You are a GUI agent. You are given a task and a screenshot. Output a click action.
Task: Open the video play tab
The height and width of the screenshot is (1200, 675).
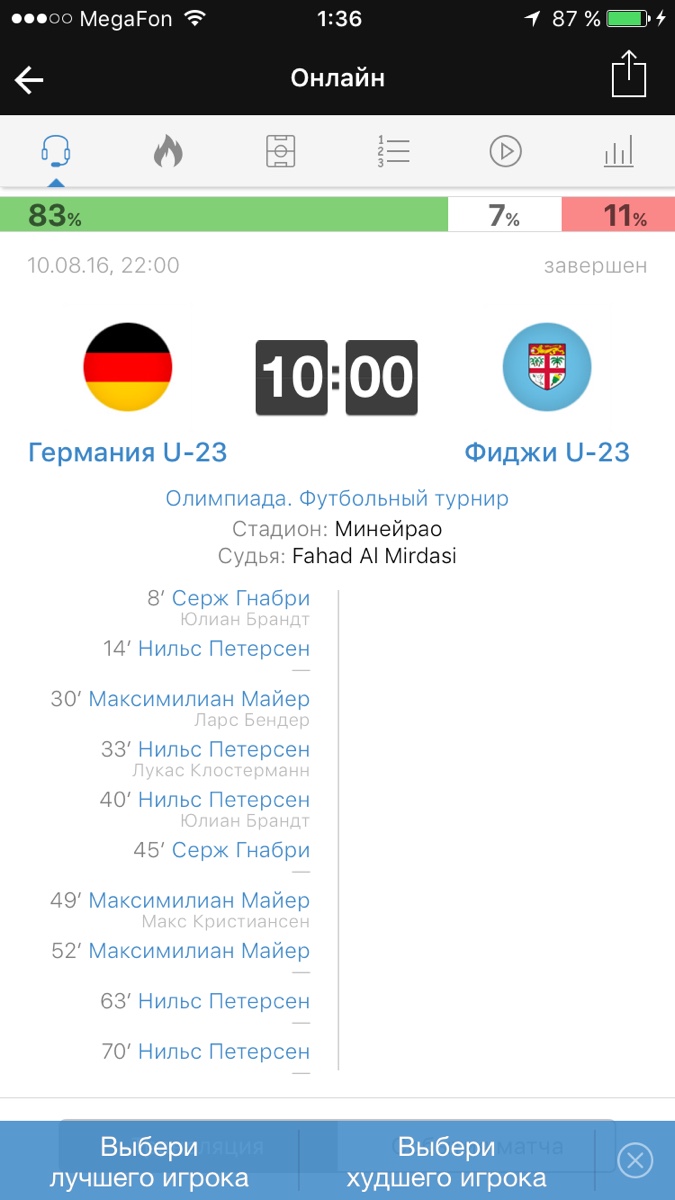[506, 152]
